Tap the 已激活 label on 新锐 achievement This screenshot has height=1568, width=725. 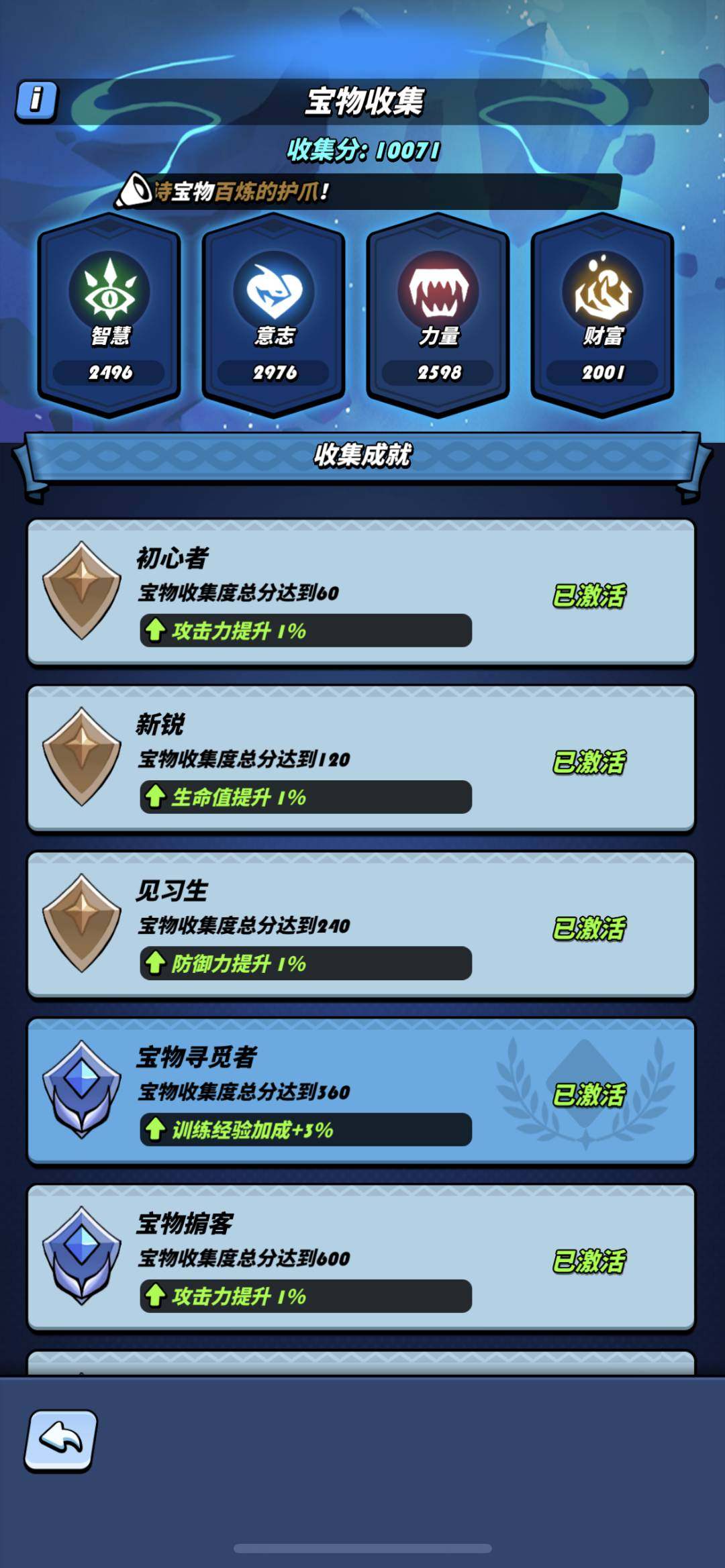click(589, 762)
